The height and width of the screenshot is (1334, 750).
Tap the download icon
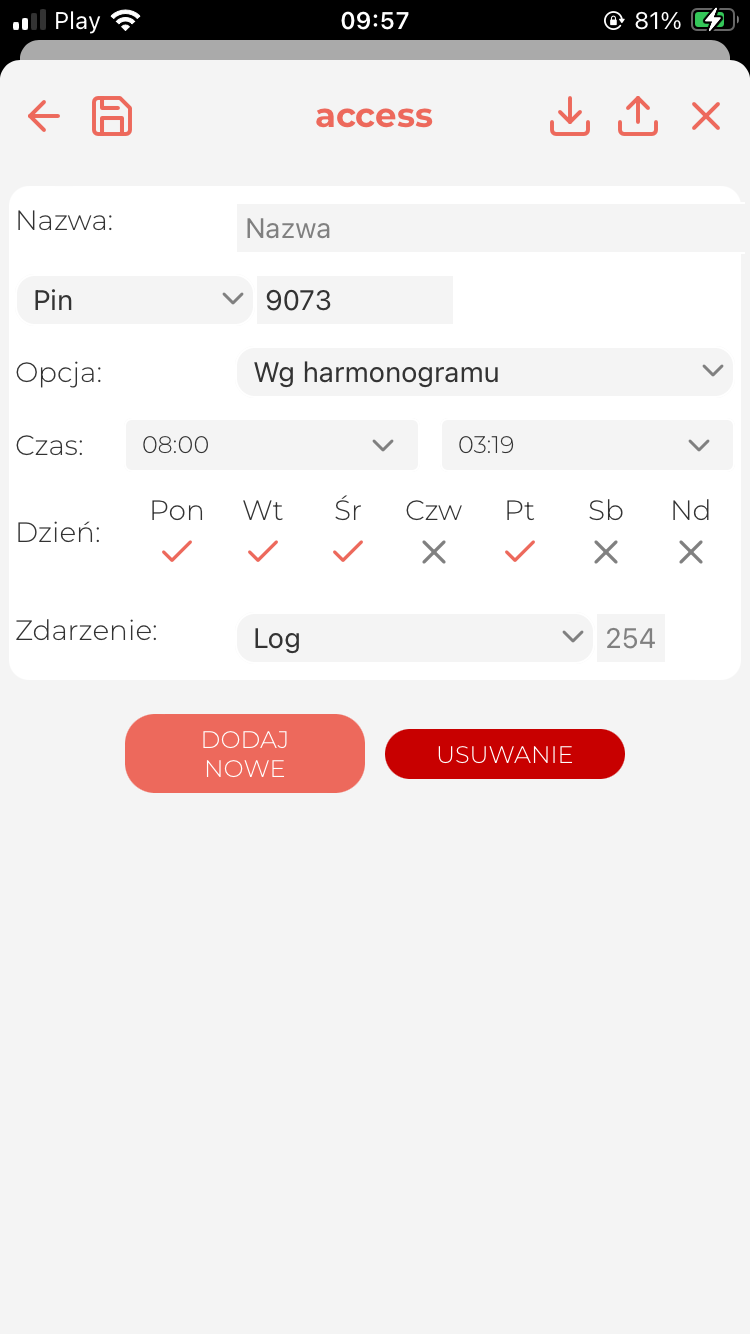[570, 116]
